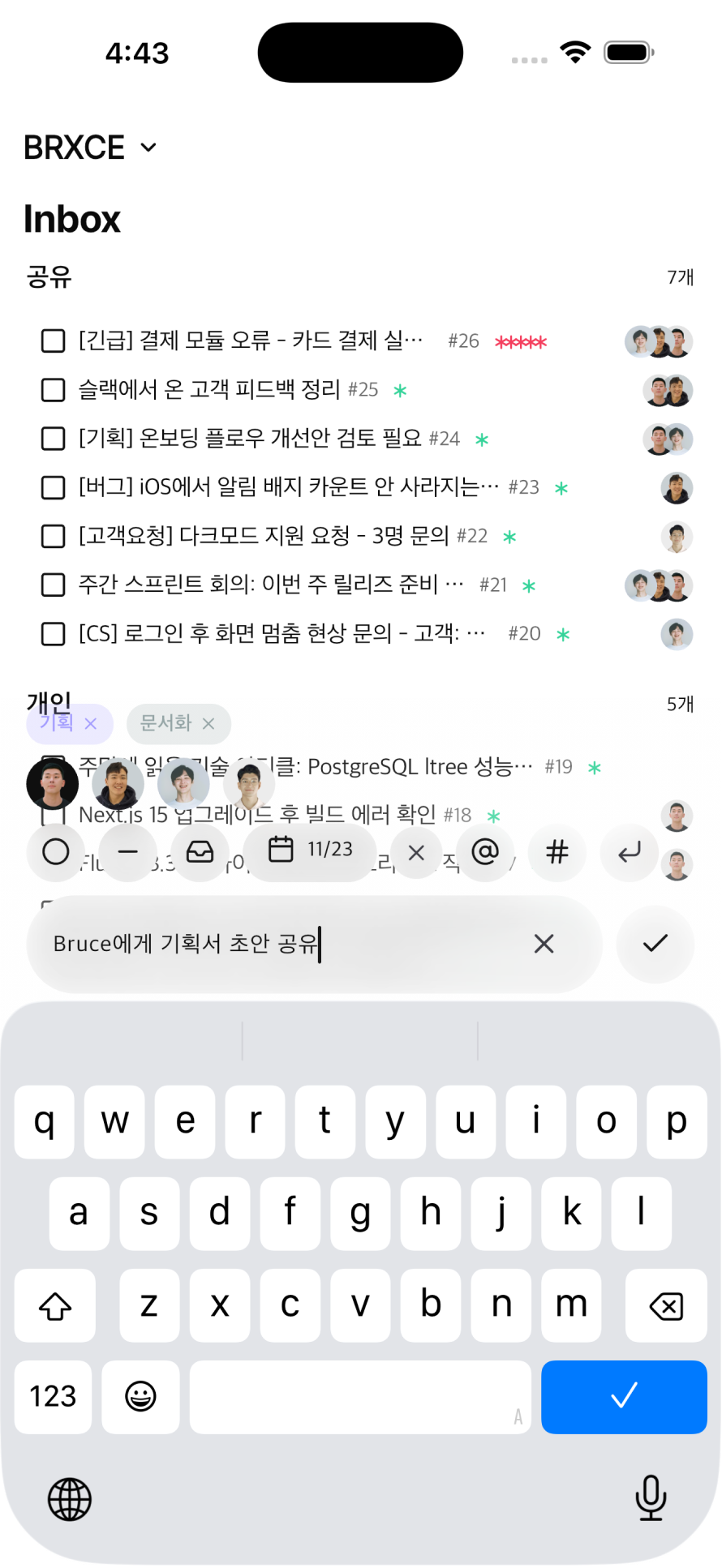The image size is (722, 1568).
Task: Tap the keyboard backspace key
Action: (x=666, y=1305)
